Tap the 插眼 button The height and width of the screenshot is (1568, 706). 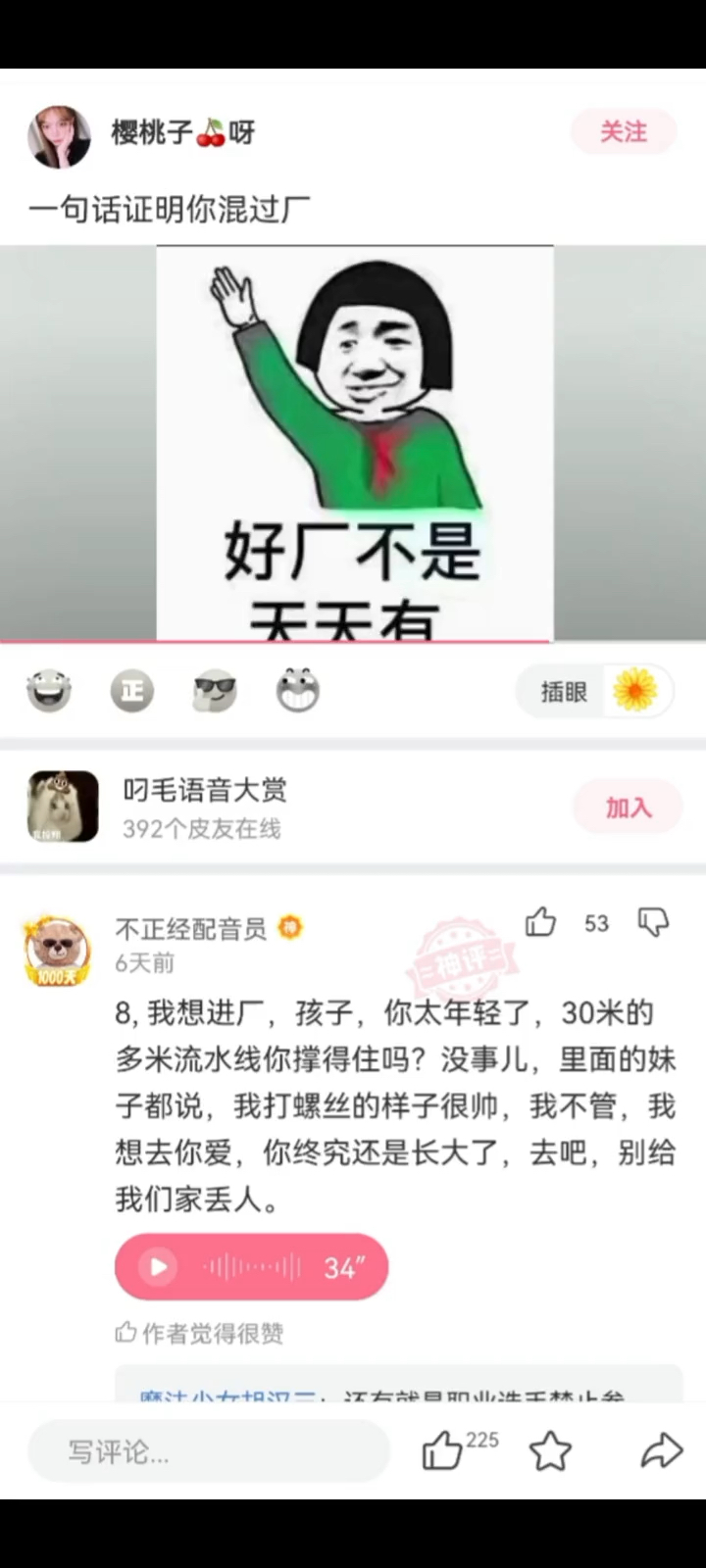click(x=563, y=691)
